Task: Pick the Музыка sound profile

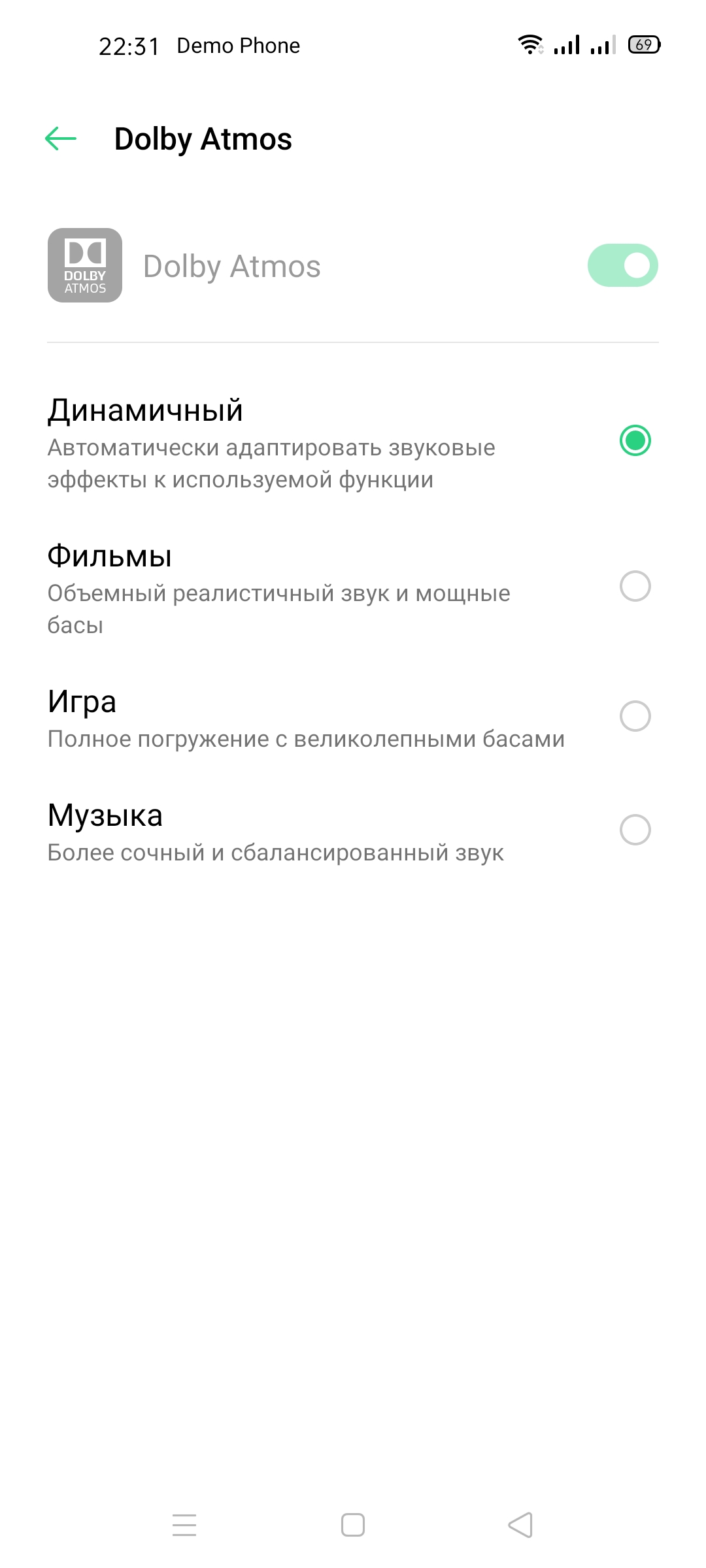Action: pyautogui.click(x=635, y=830)
